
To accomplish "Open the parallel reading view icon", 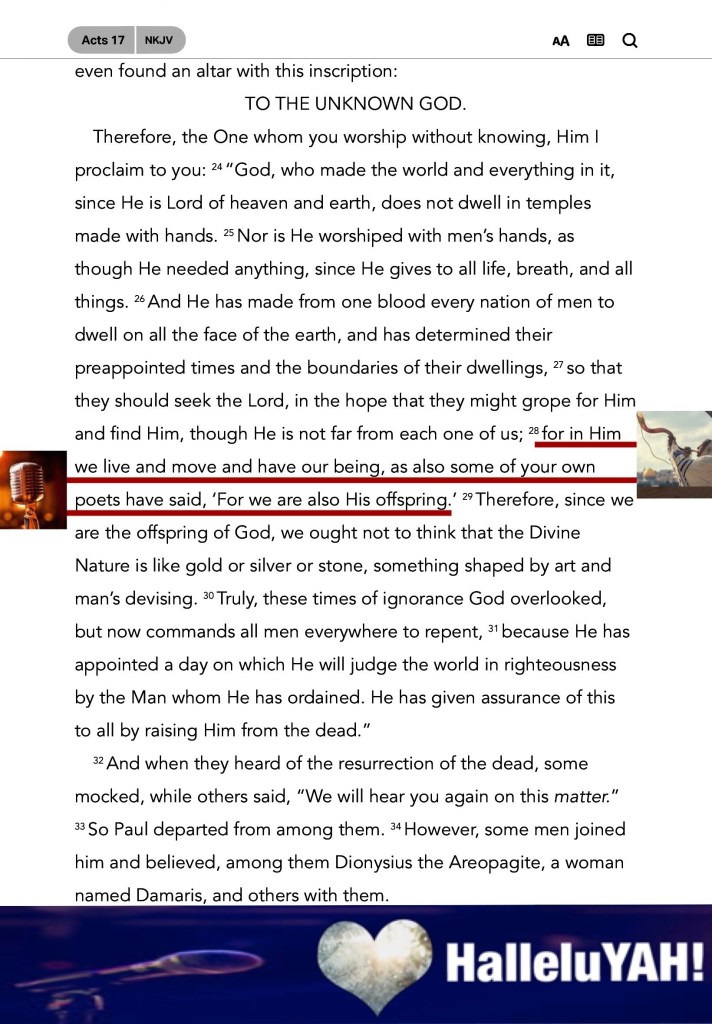I will click(595, 40).
